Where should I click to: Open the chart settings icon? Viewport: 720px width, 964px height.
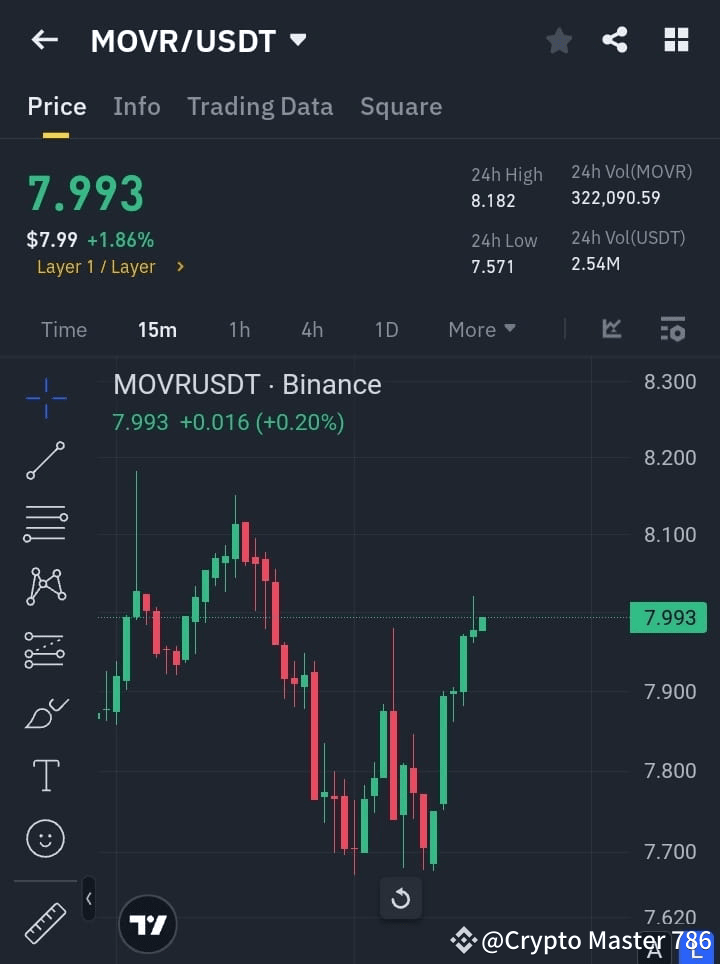(673, 329)
